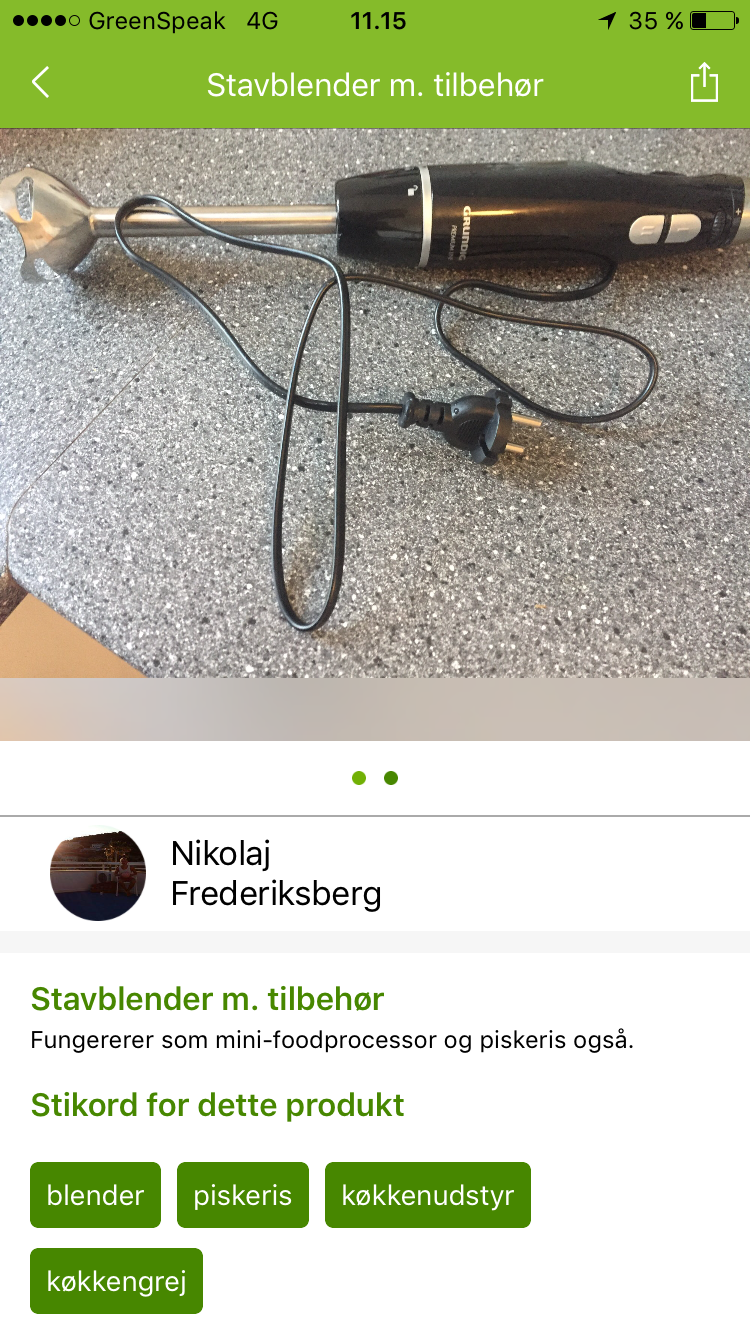Share this Stavblender listing

pyautogui.click(x=704, y=83)
